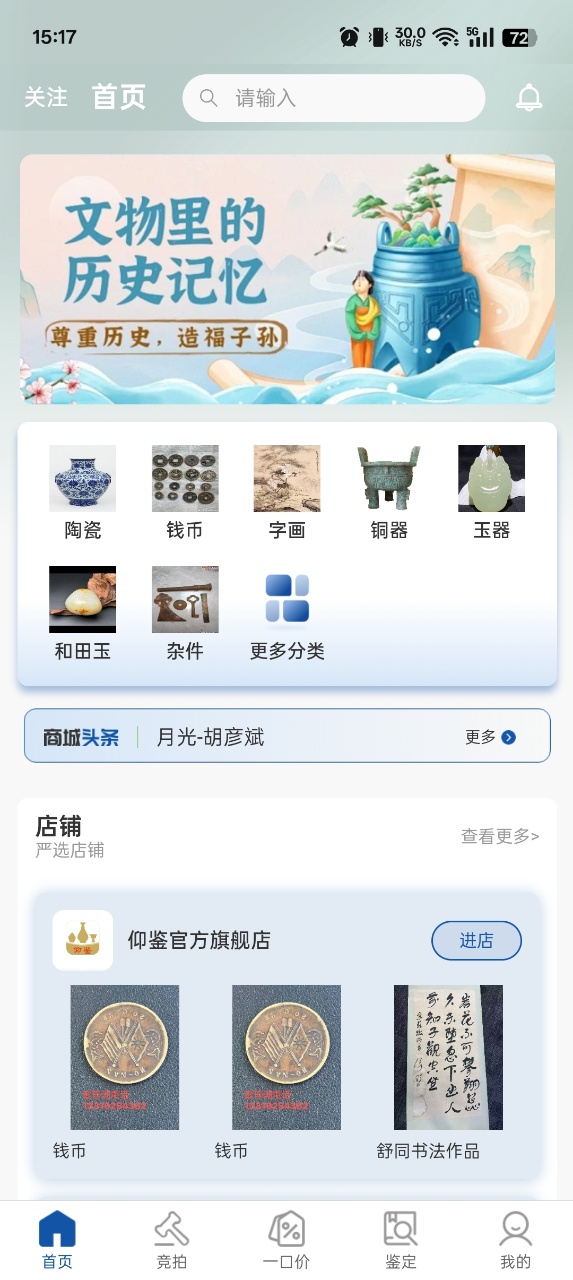Browse the 钱币 category in the grid
Screen dimensions: 573x1280
[185, 493]
